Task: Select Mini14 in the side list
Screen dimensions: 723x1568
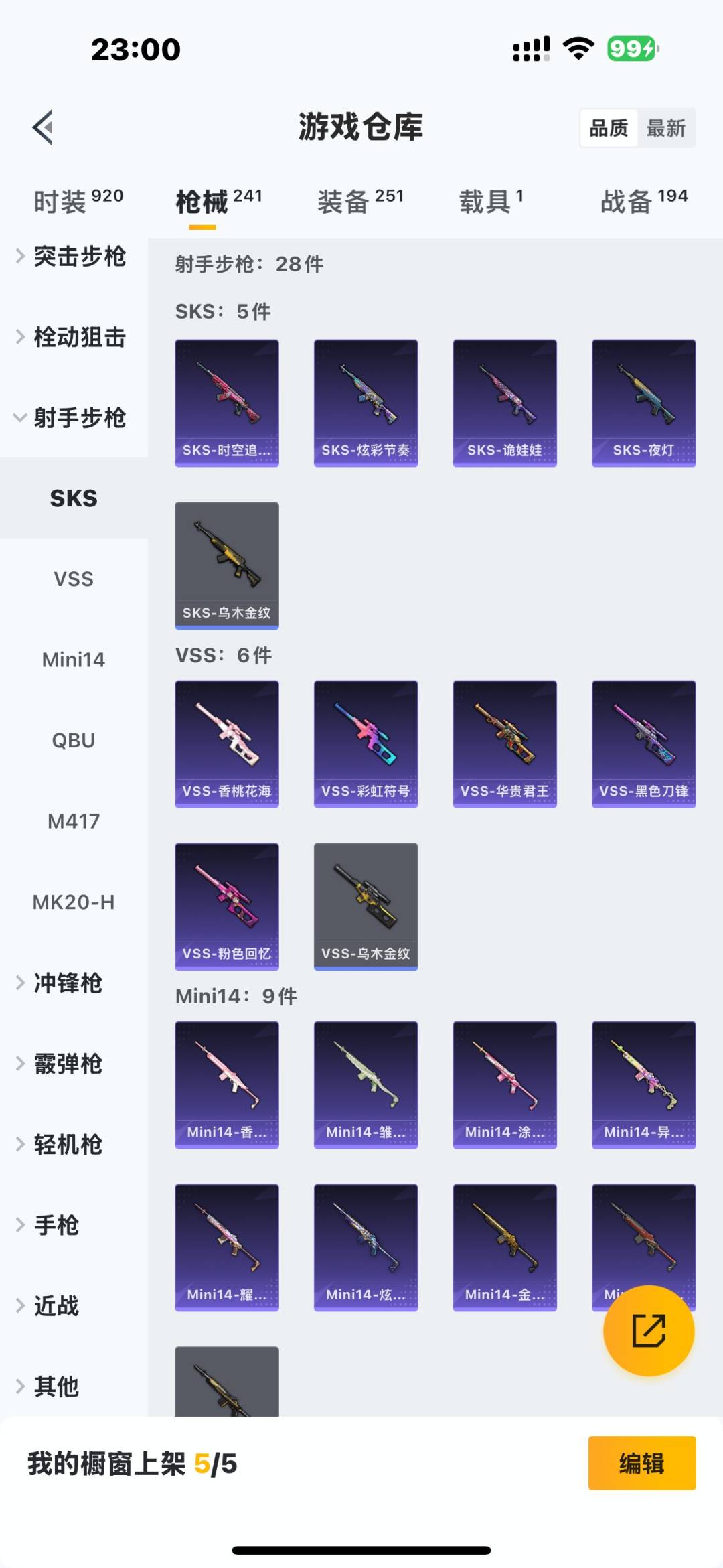Action: point(74,660)
